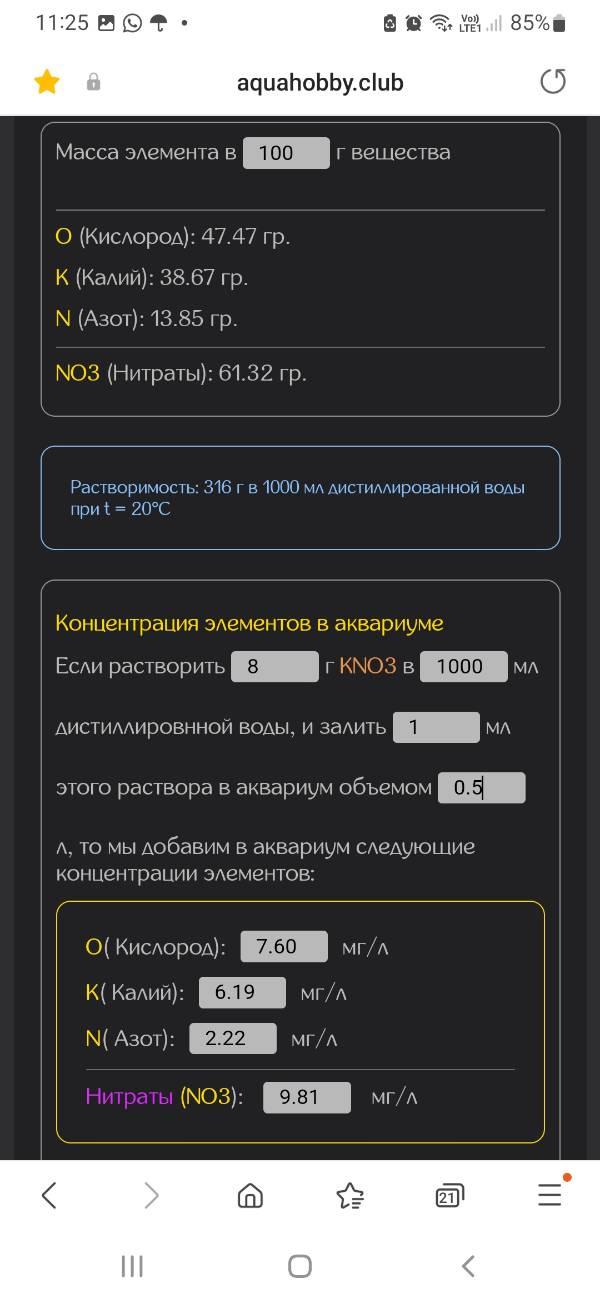Edit the KNO3 grams field showing 8
The width and height of the screenshot is (600, 1300).
pos(275,666)
